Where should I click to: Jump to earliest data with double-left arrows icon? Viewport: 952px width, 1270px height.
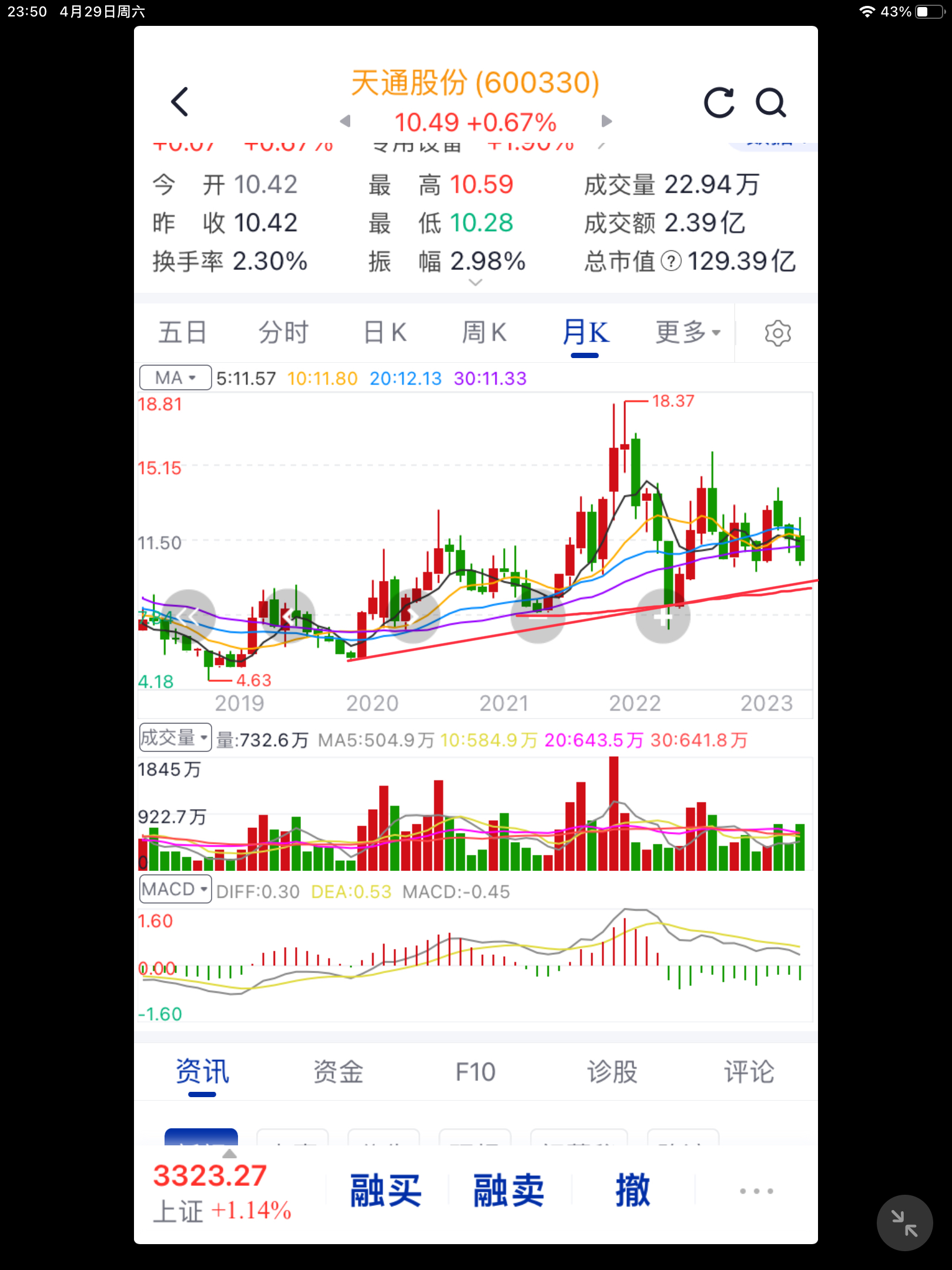pos(188,617)
